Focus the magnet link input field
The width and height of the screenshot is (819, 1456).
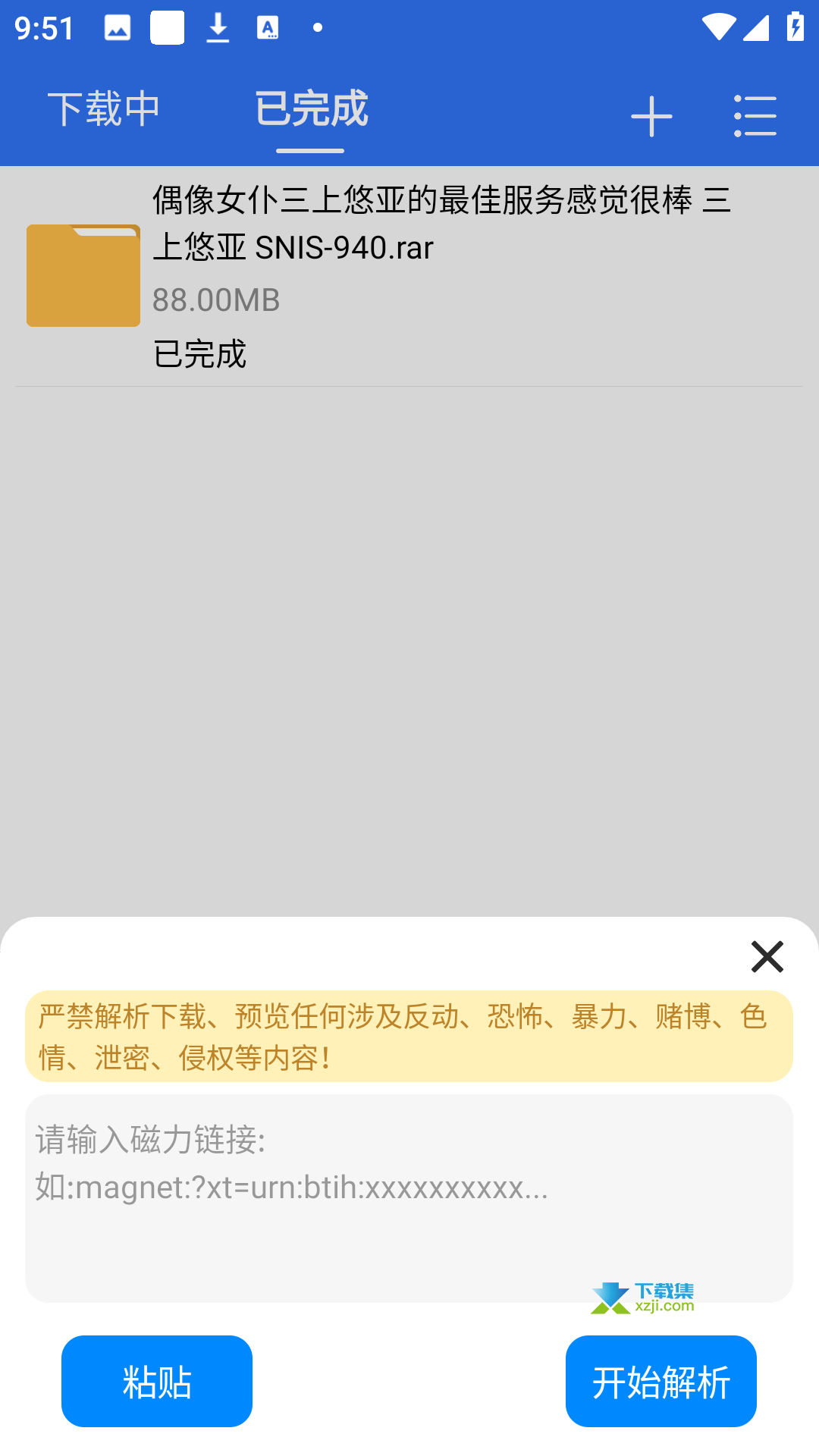(x=409, y=1198)
